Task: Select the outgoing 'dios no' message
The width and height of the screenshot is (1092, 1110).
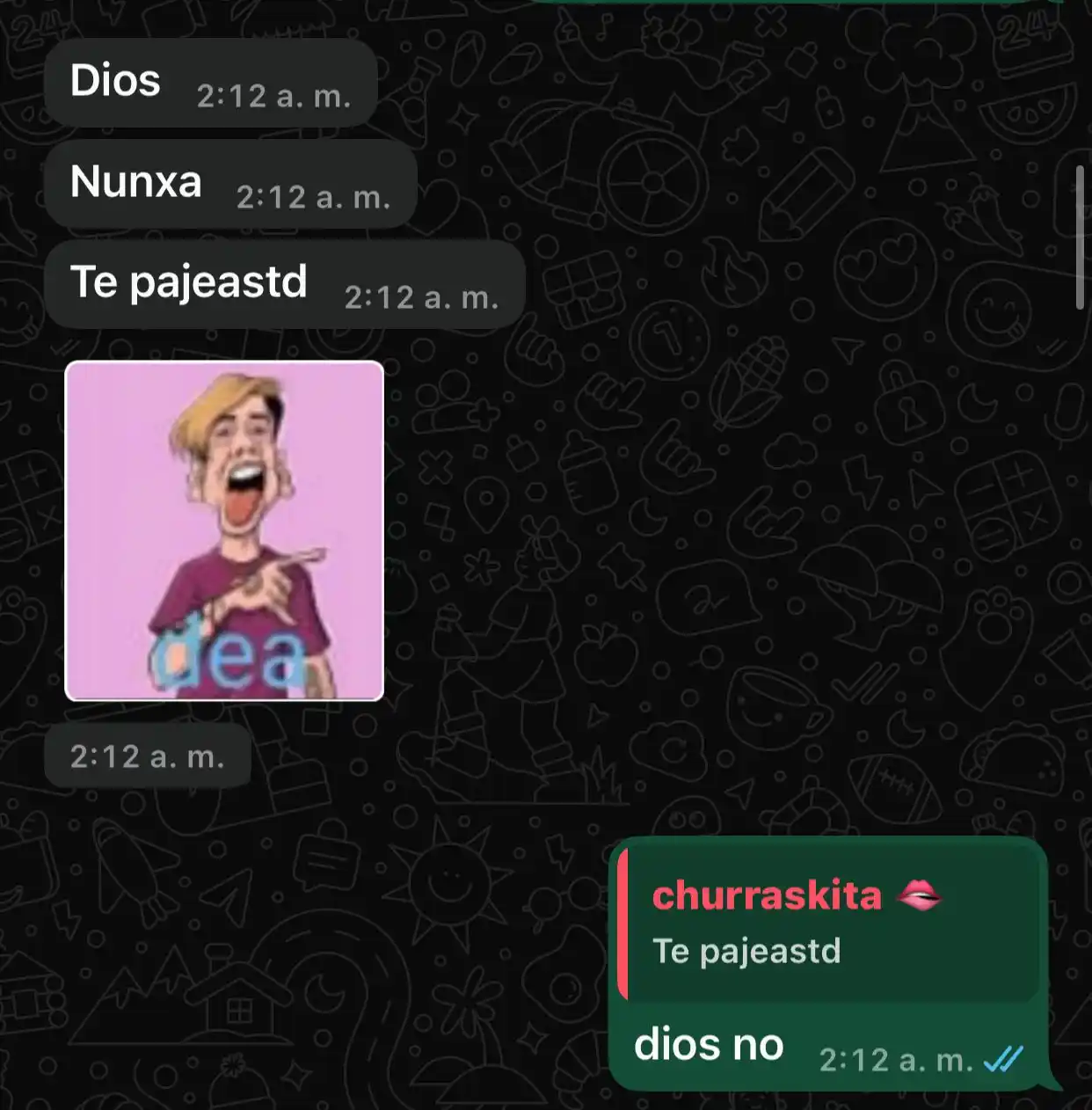Action: click(x=710, y=1045)
